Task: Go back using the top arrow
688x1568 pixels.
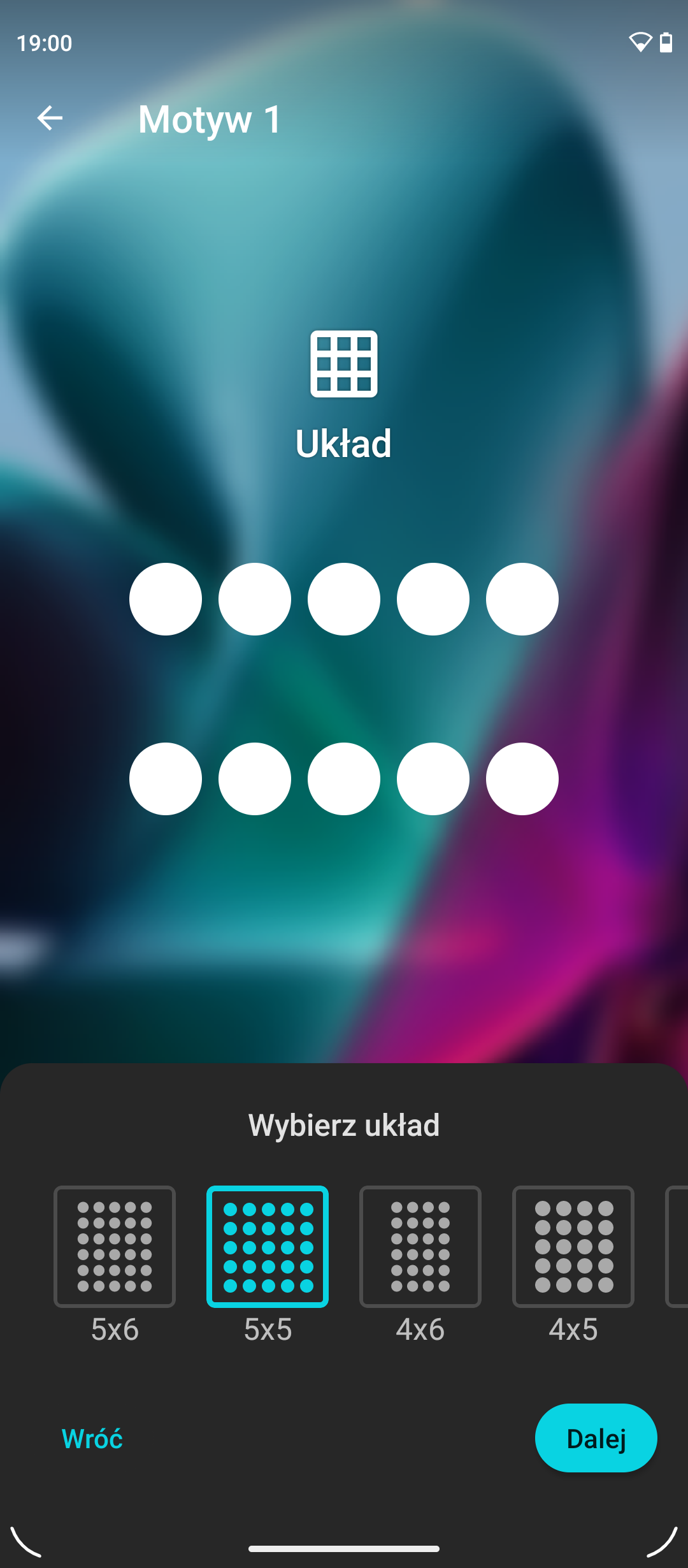Action: [50, 118]
